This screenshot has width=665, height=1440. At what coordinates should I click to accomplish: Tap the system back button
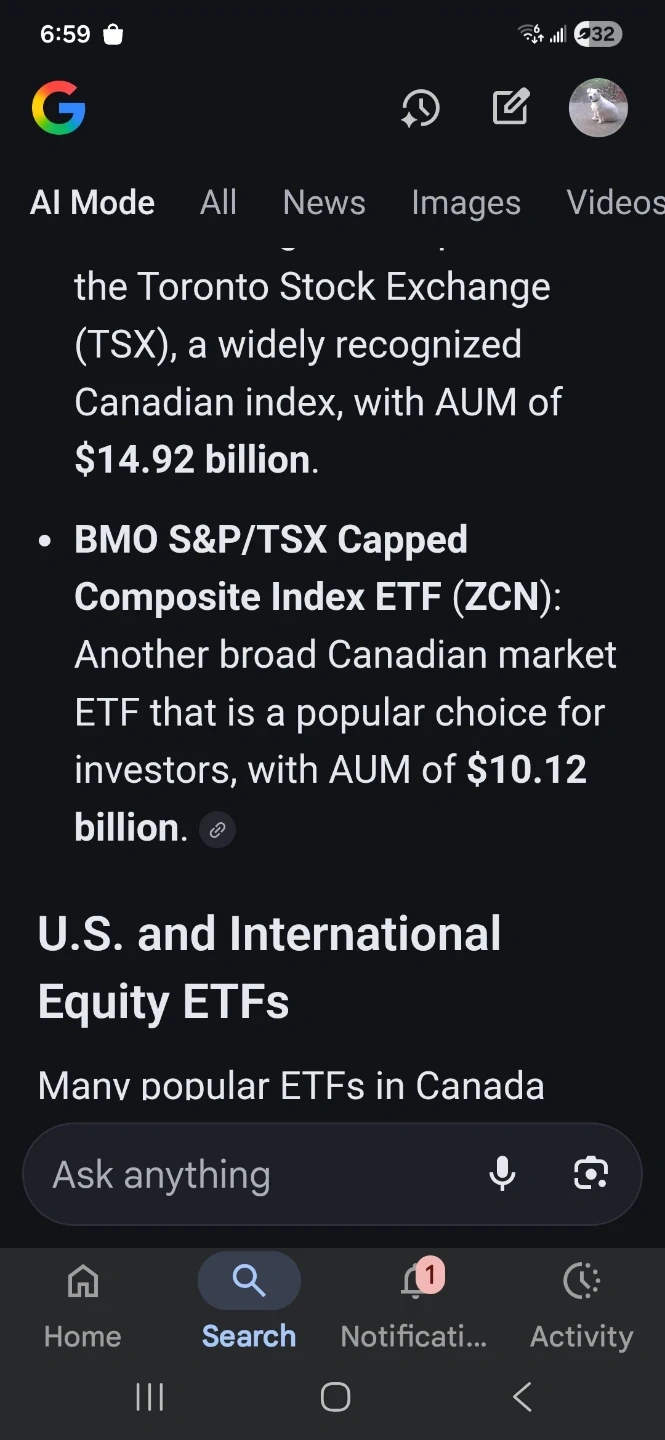click(522, 1397)
